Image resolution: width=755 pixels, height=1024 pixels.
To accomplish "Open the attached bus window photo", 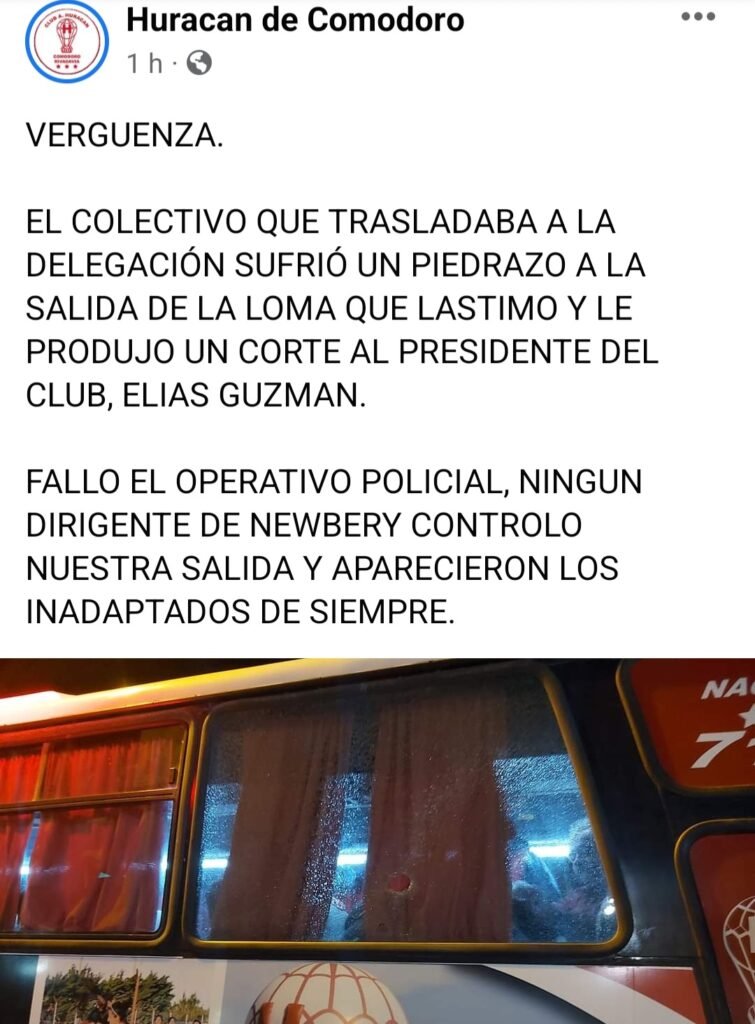I will pos(377,840).
